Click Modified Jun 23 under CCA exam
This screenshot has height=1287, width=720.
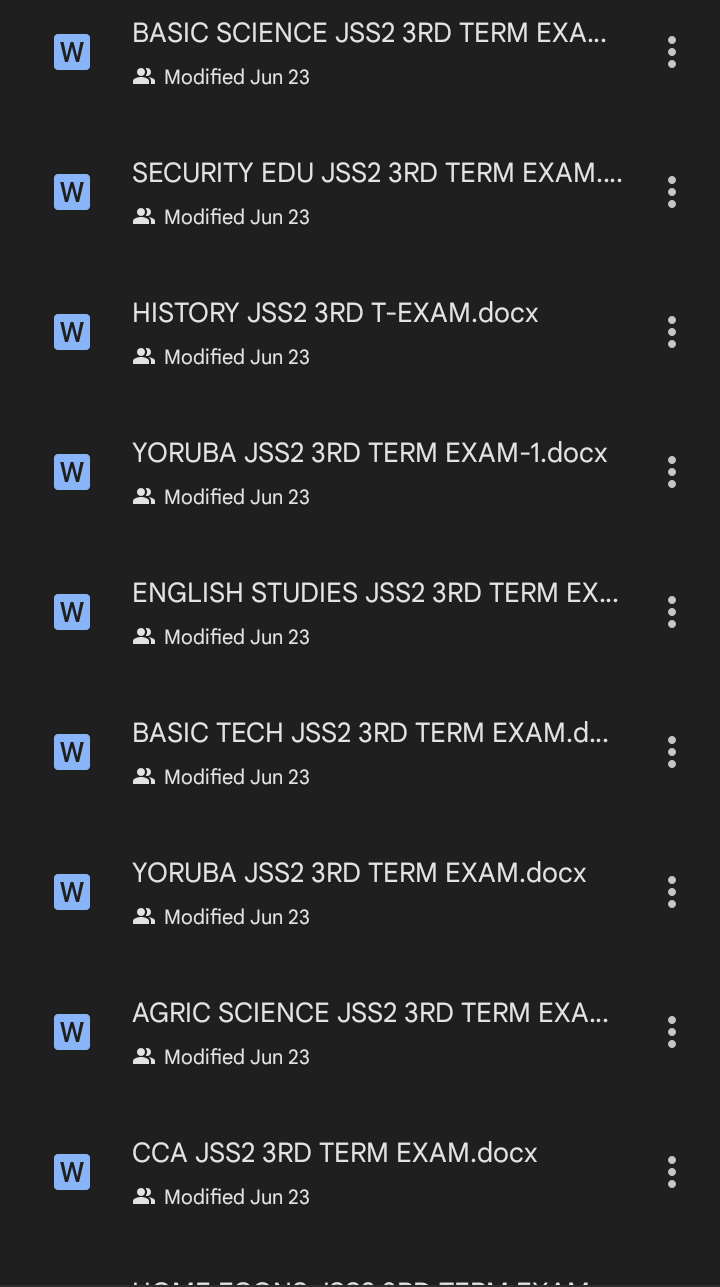pyautogui.click(x=234, y=1196)
